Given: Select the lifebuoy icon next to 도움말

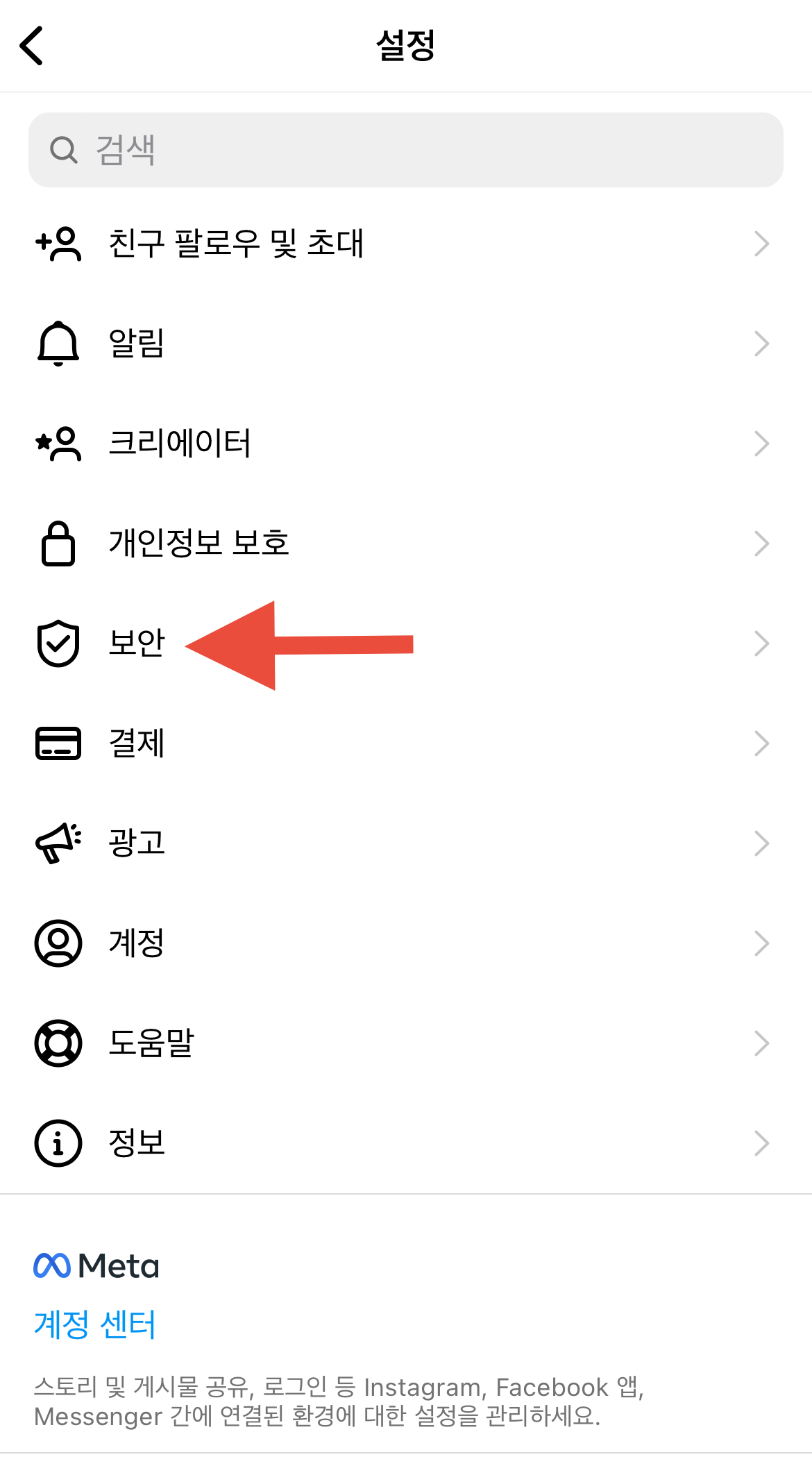Looking at the screenshot, I should [58, 1043].
